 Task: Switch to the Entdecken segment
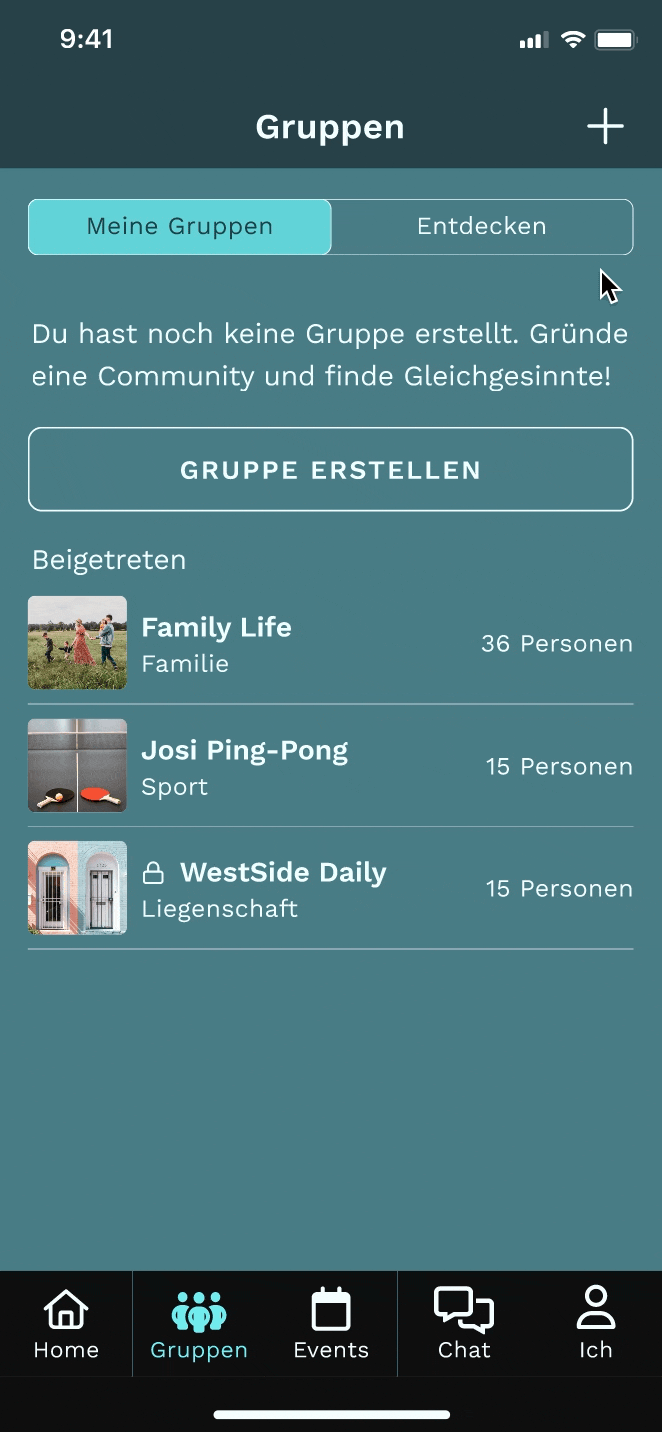481,227
